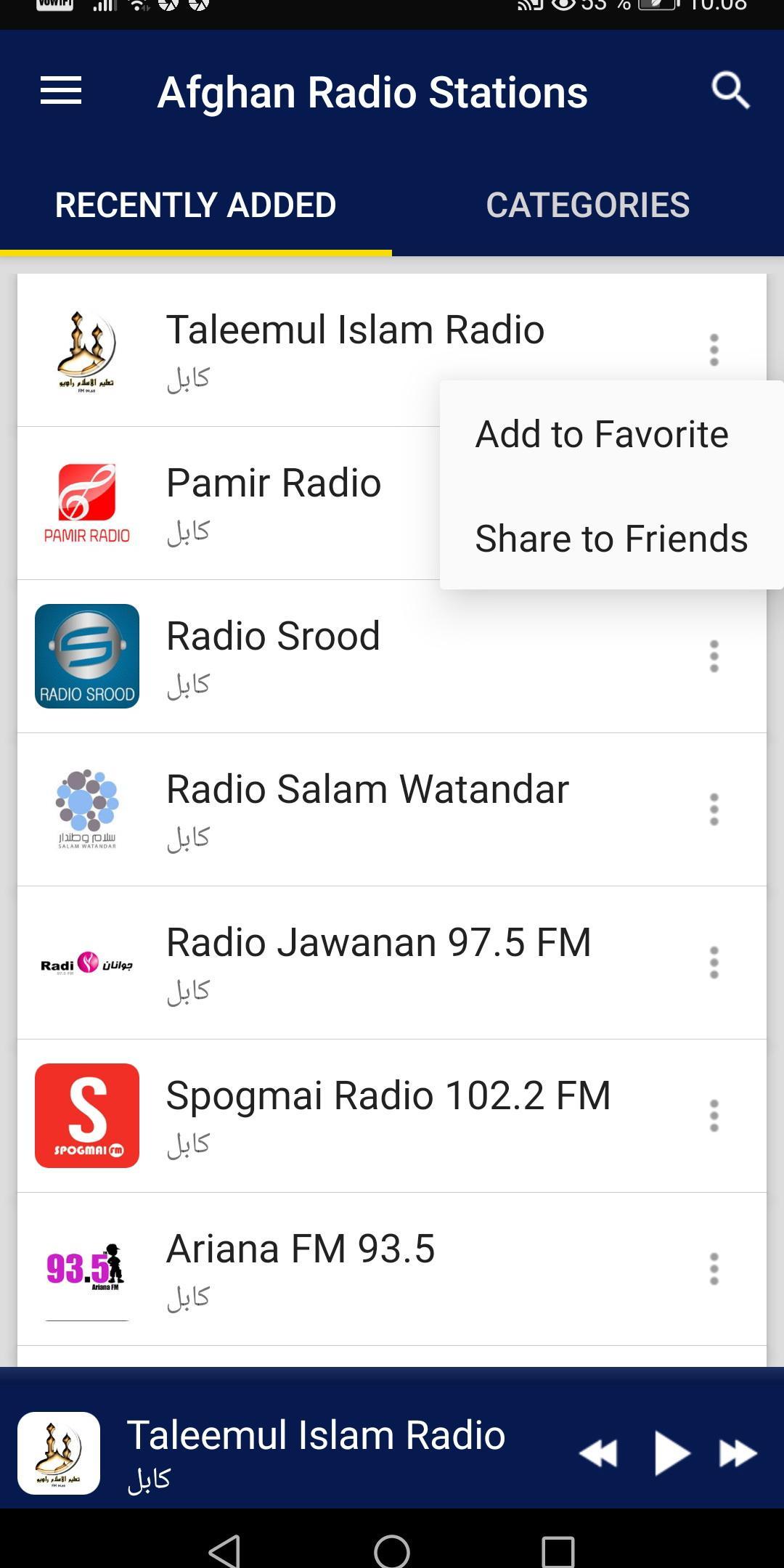Image resolution: width=784 pixels, height=1568 pixels.
Task: Open options for Ariana FM 93.5
Action: 714,1269
